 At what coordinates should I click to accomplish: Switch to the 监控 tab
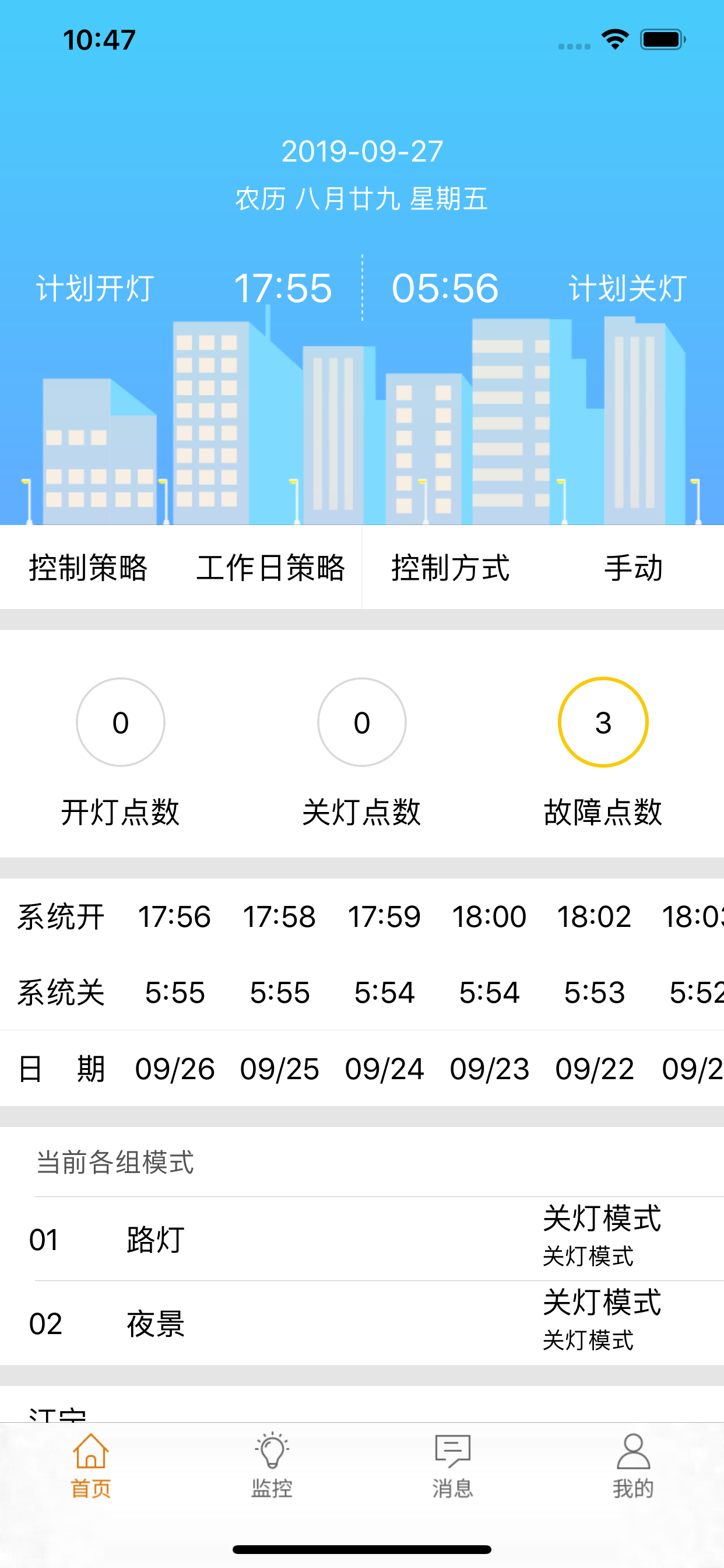point(271,1466)
